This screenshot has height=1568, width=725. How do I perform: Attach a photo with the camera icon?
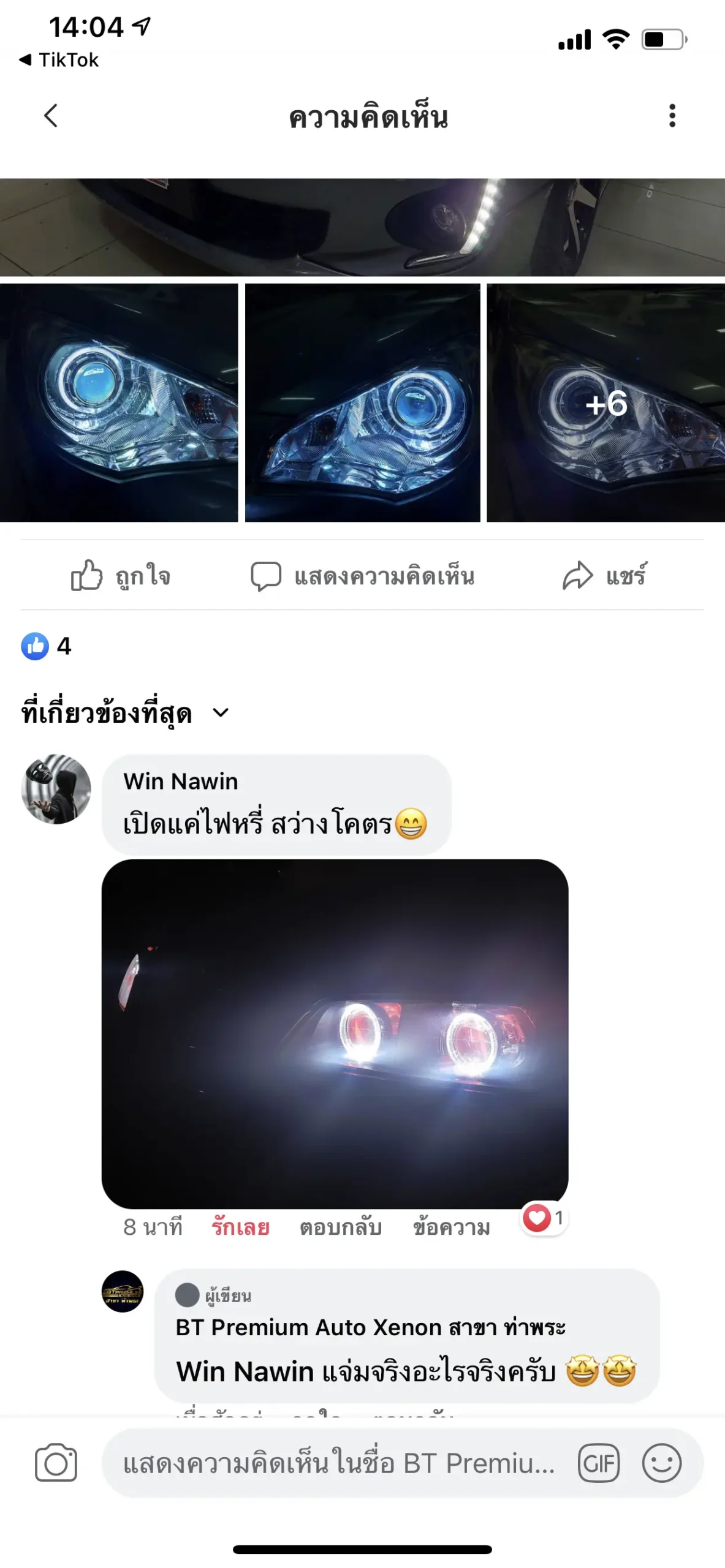[56, 1463]
